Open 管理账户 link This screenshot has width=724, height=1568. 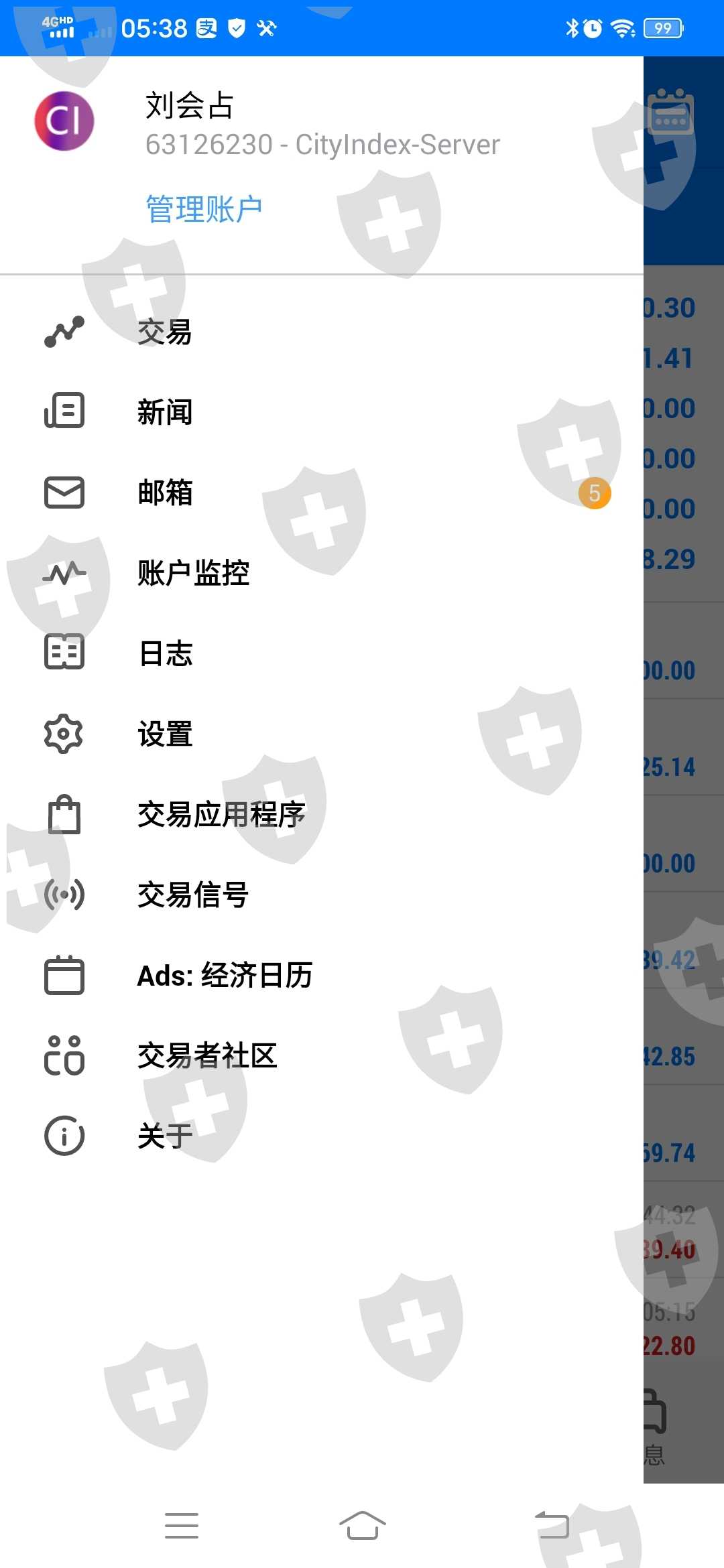(204, 209)
